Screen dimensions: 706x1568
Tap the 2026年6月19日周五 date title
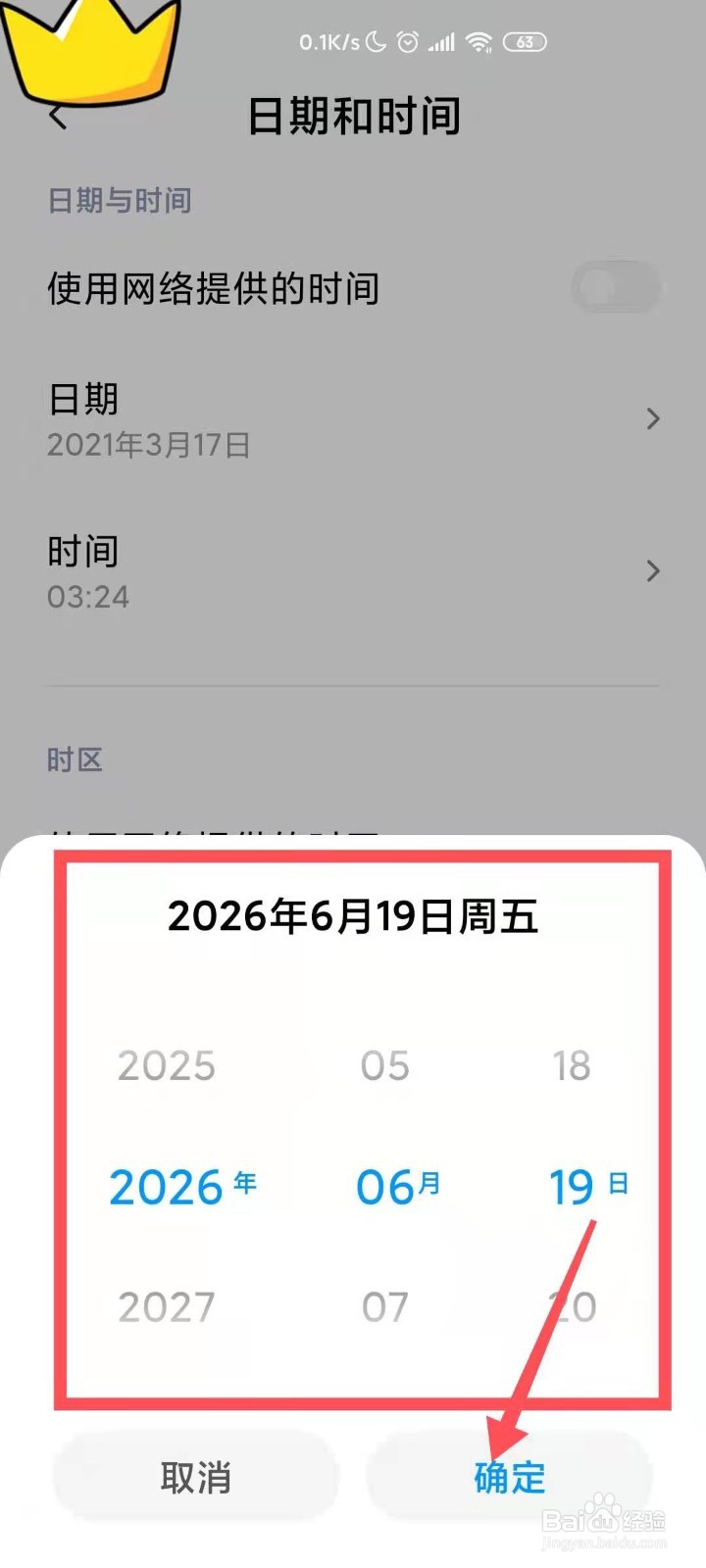click(353, 917)
